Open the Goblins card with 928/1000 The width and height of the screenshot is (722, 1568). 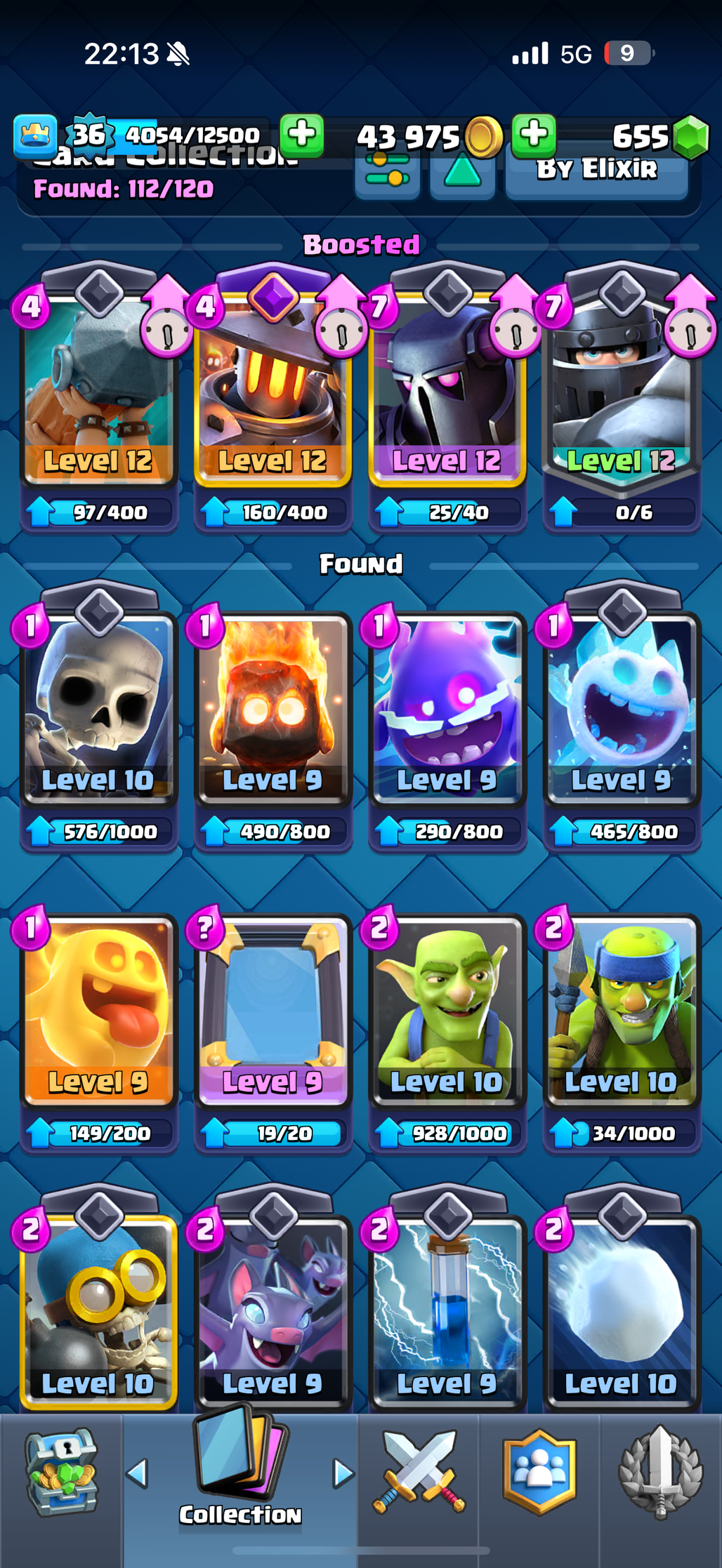coord(447,1011)
